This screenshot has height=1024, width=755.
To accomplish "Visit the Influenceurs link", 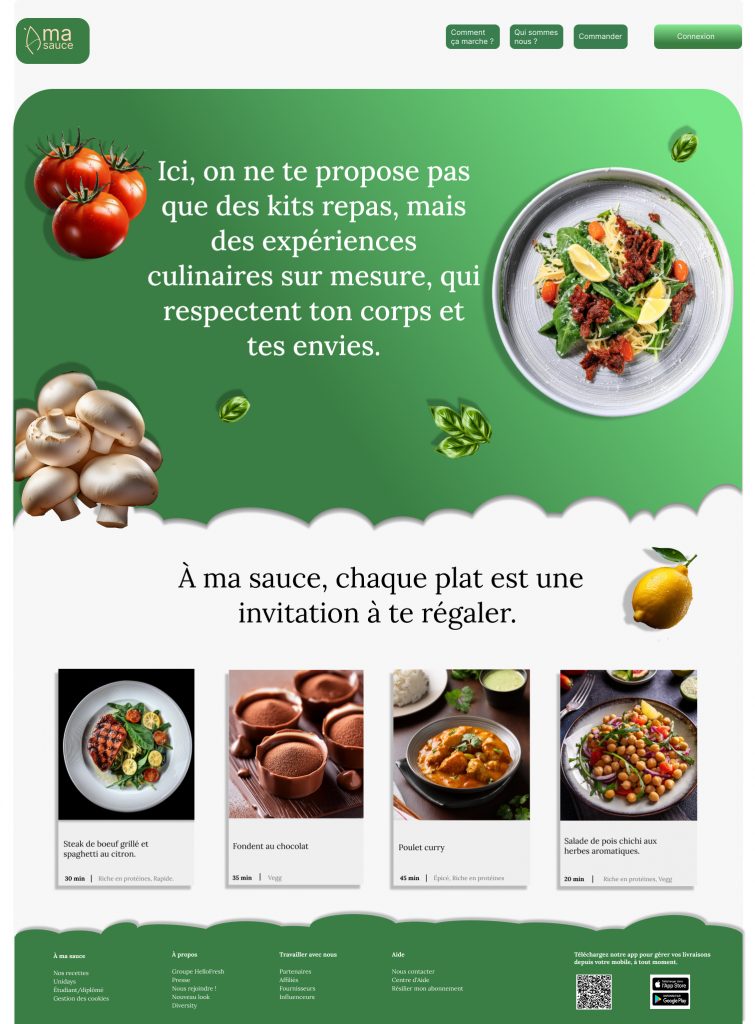I will (297, 997).
